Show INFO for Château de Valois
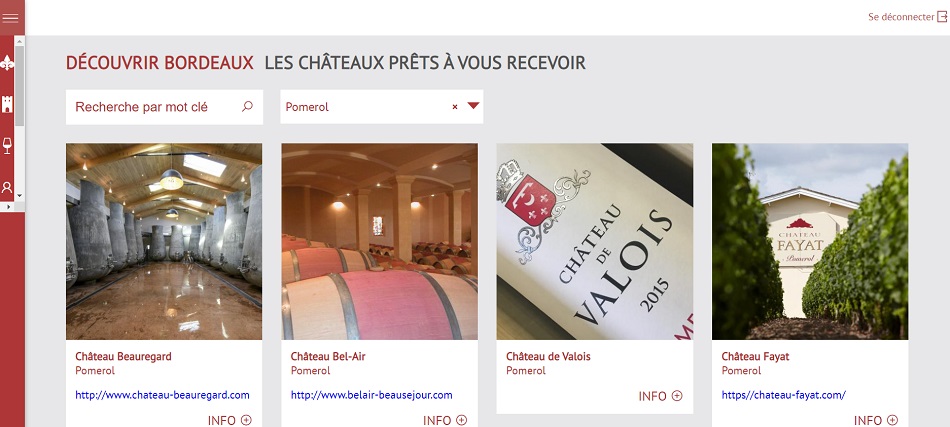This screenshot has width=950, height=427. coord(660,396)
